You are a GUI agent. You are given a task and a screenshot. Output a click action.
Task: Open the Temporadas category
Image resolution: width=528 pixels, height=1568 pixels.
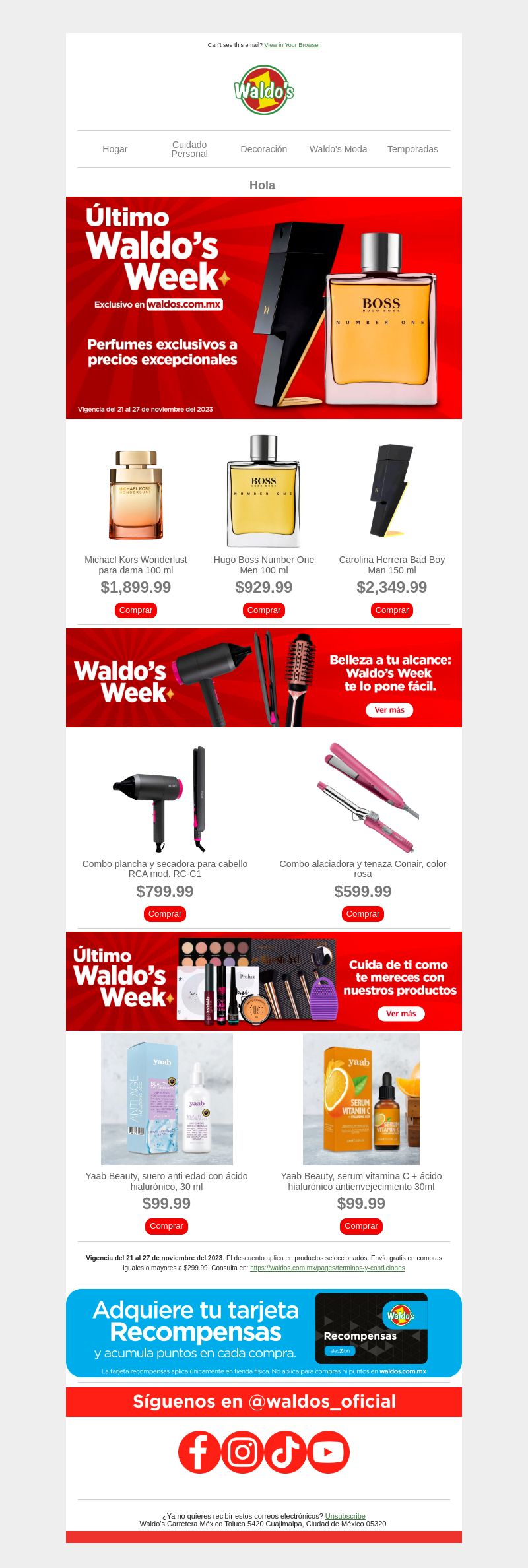412,149
